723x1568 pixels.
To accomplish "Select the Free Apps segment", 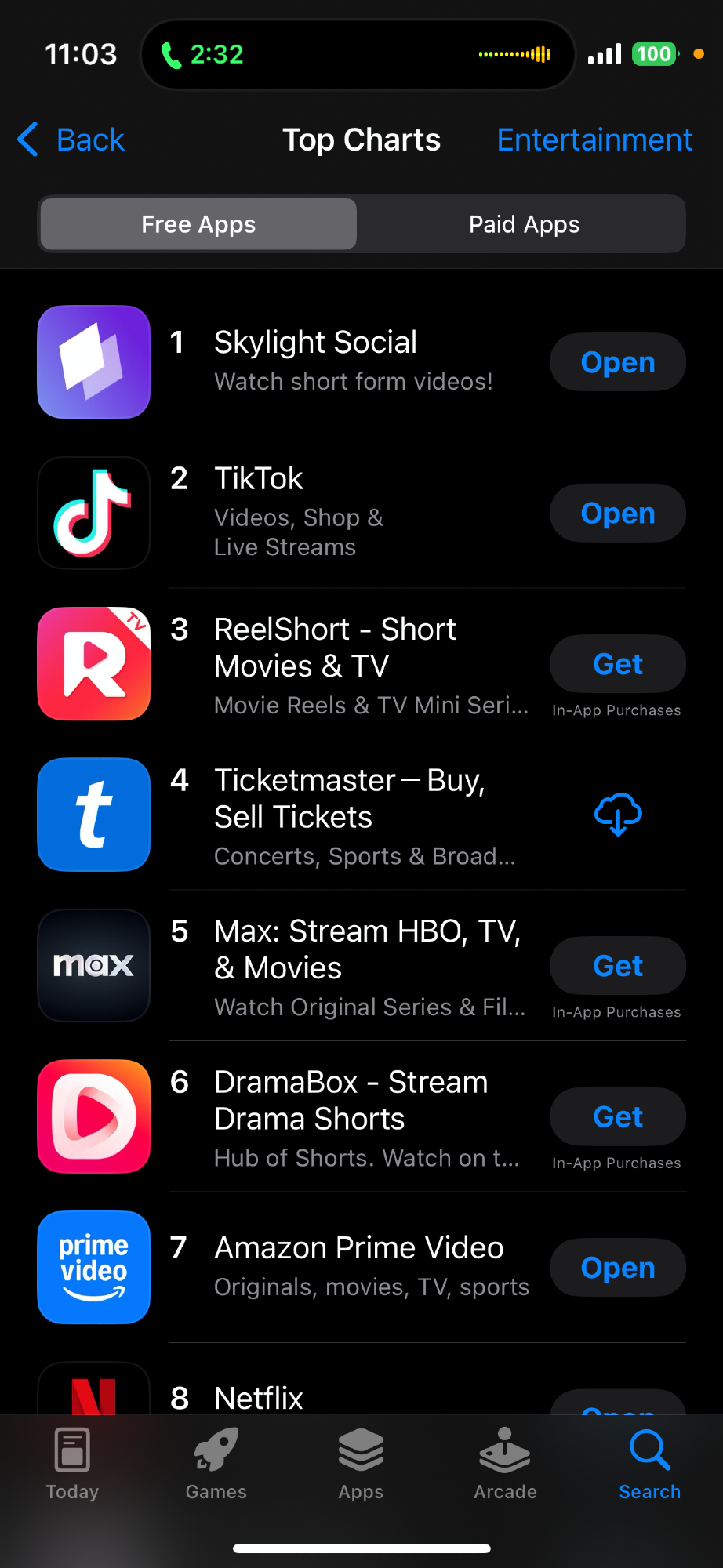I will point(198,224).
